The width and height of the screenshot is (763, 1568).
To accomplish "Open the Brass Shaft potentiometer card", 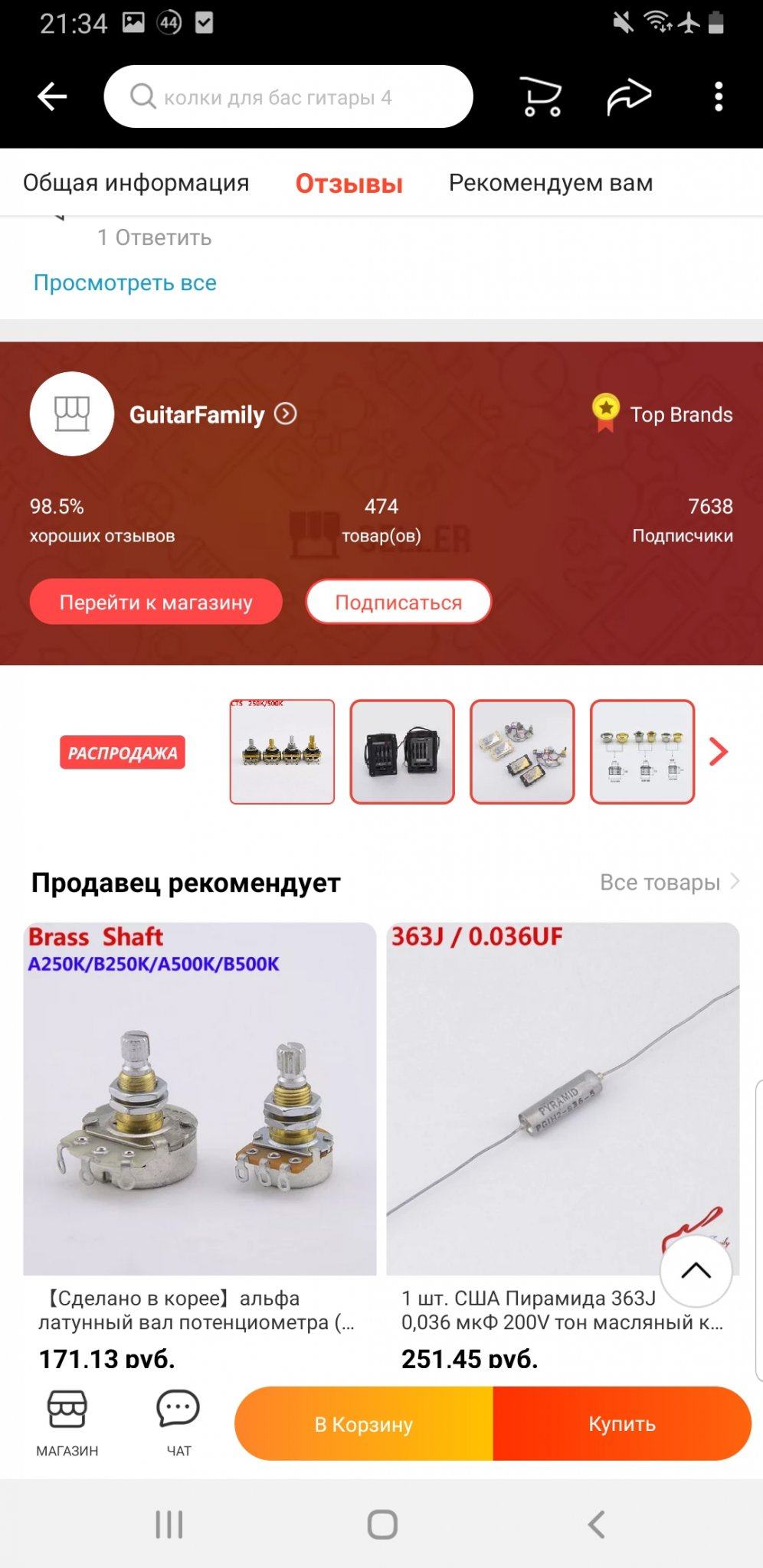I will (x=199, y=1110).
